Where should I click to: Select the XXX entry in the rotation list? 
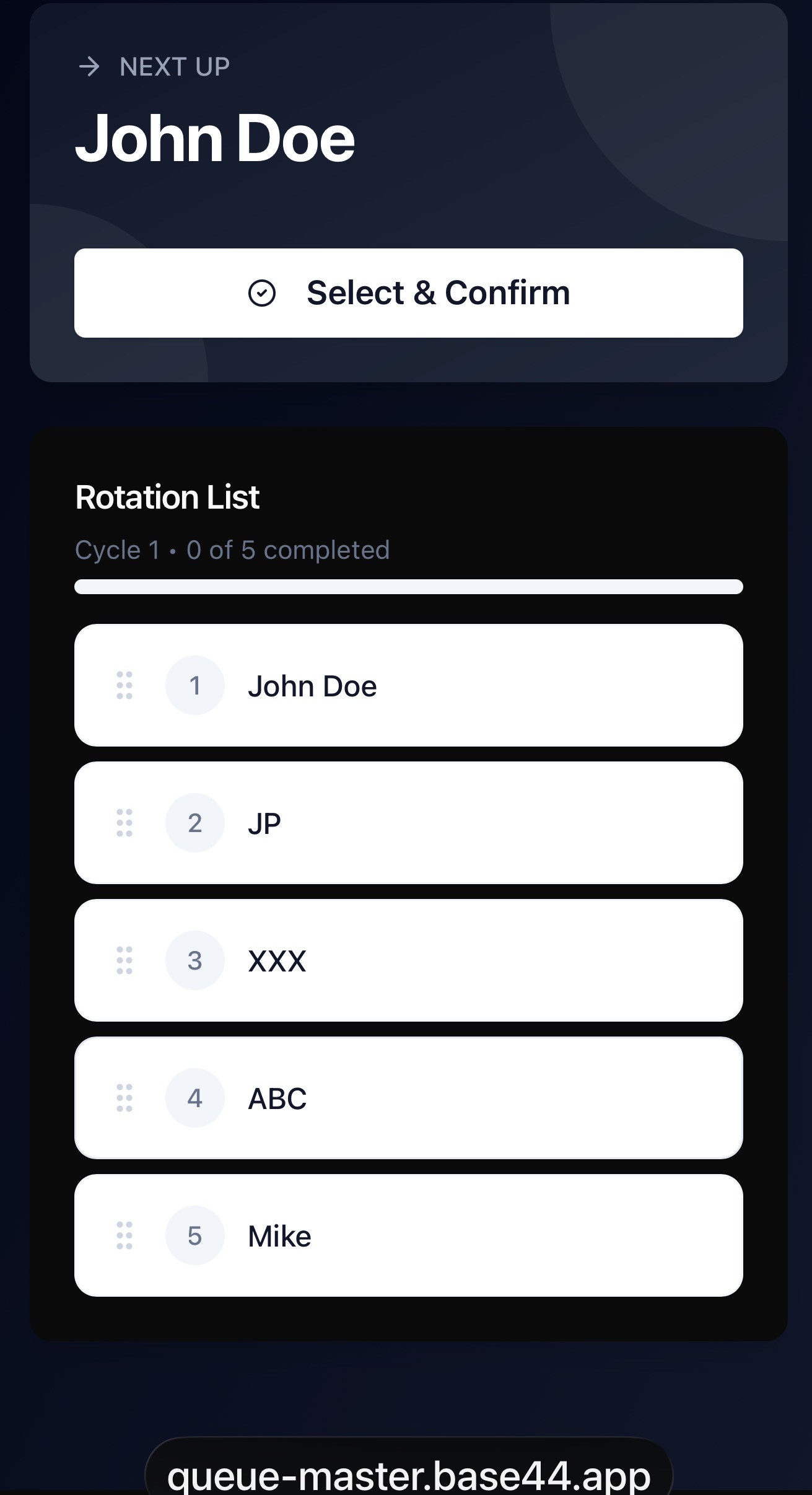[x=408, y=959]
